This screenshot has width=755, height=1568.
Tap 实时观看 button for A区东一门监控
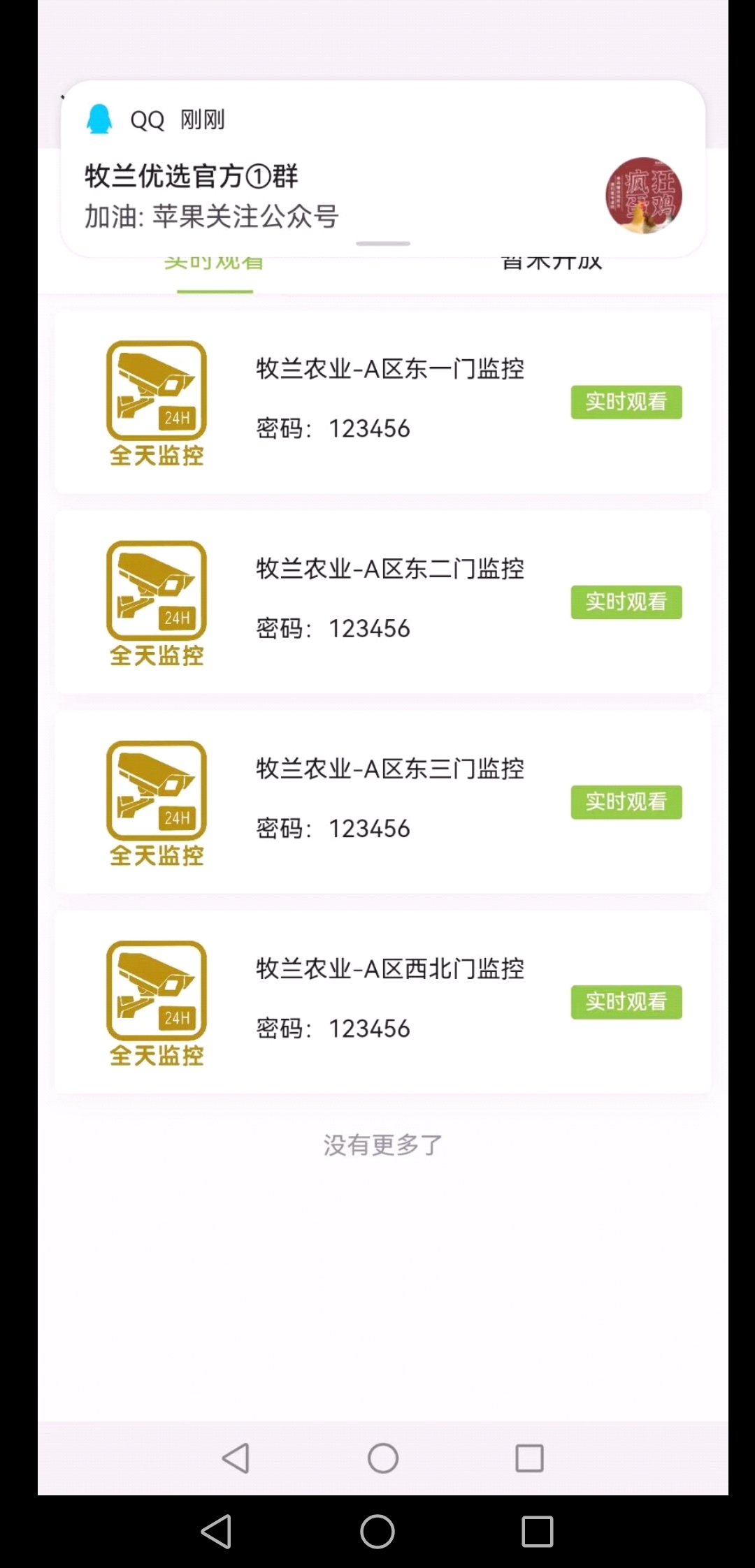coord(626,402)
